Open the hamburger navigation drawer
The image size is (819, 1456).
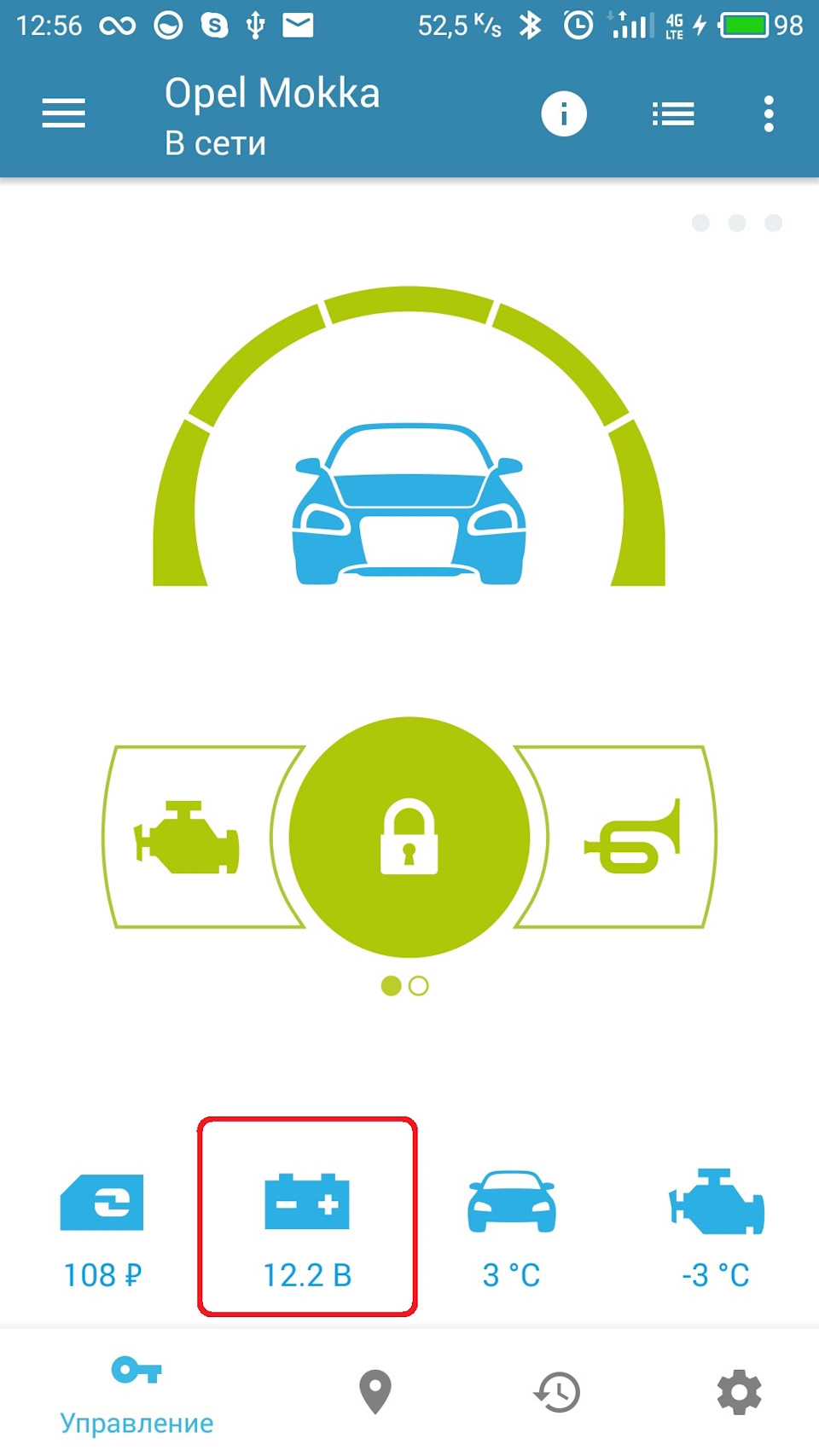coord(64,113)
